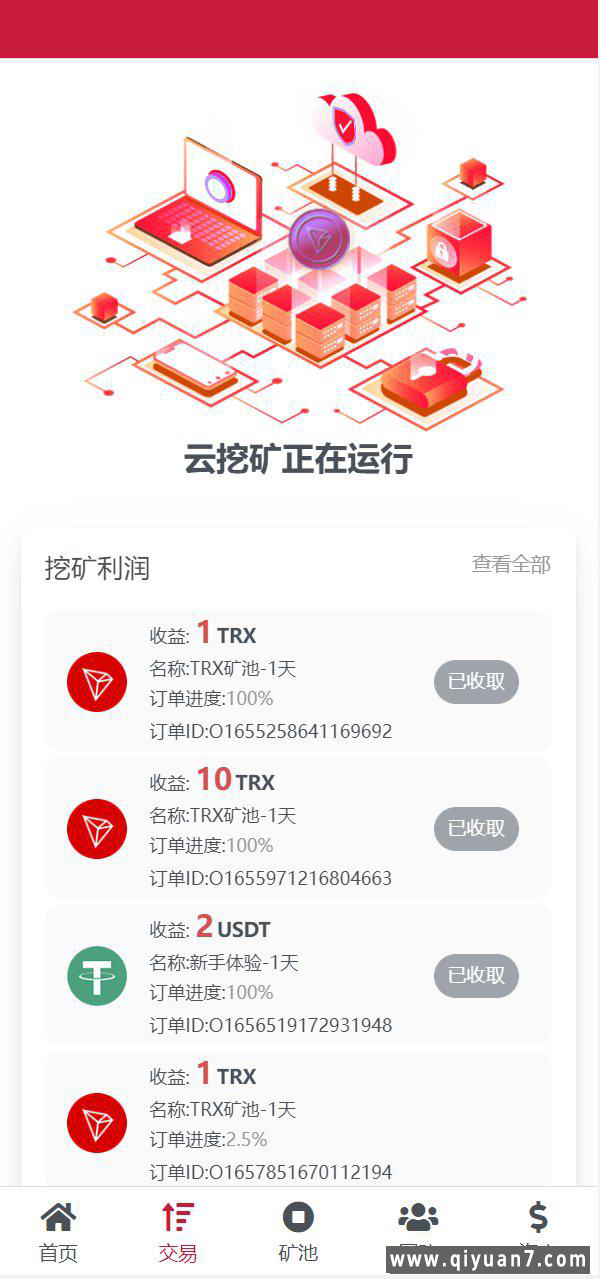The image size is (600, 1279).
Task: Open the TRX order at 2.5% progress
Action: tap(298, 1120)
